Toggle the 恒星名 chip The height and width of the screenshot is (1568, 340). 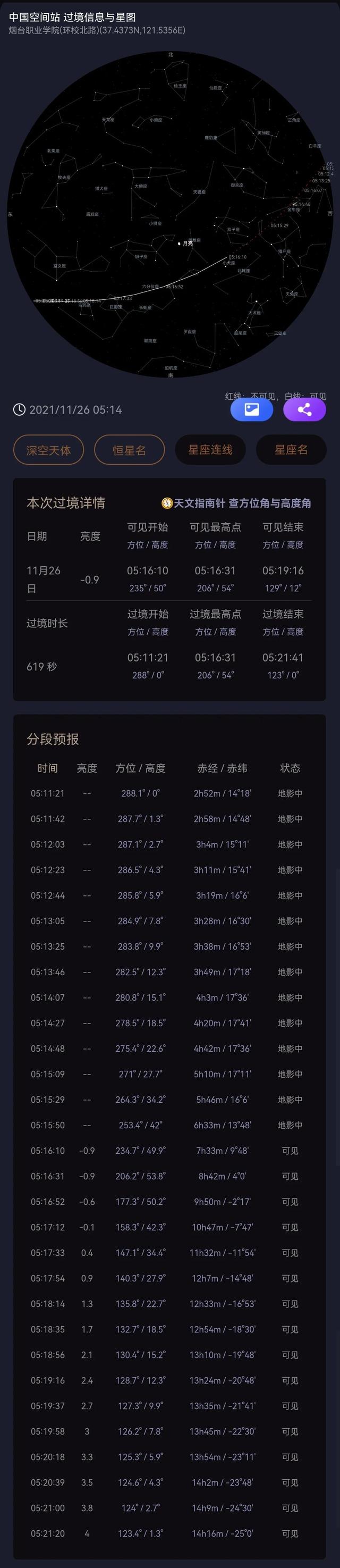129,450
